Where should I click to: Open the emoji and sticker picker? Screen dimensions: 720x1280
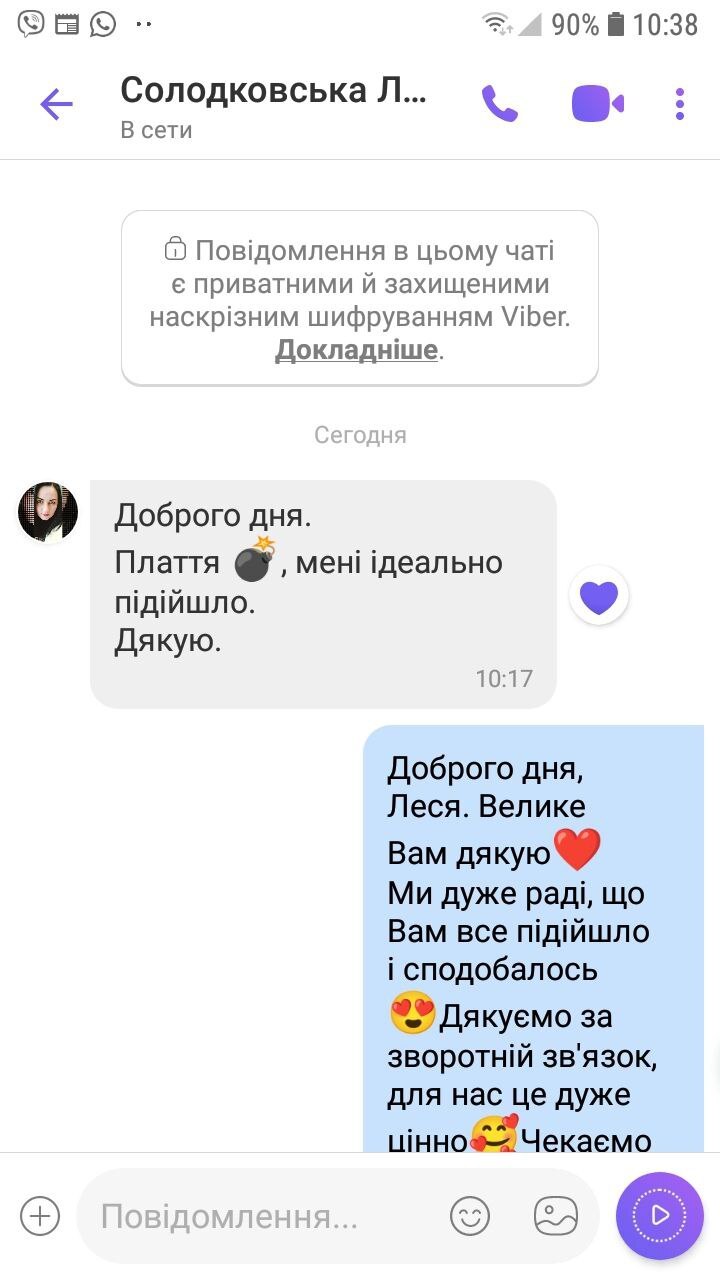click(470, 1216)
